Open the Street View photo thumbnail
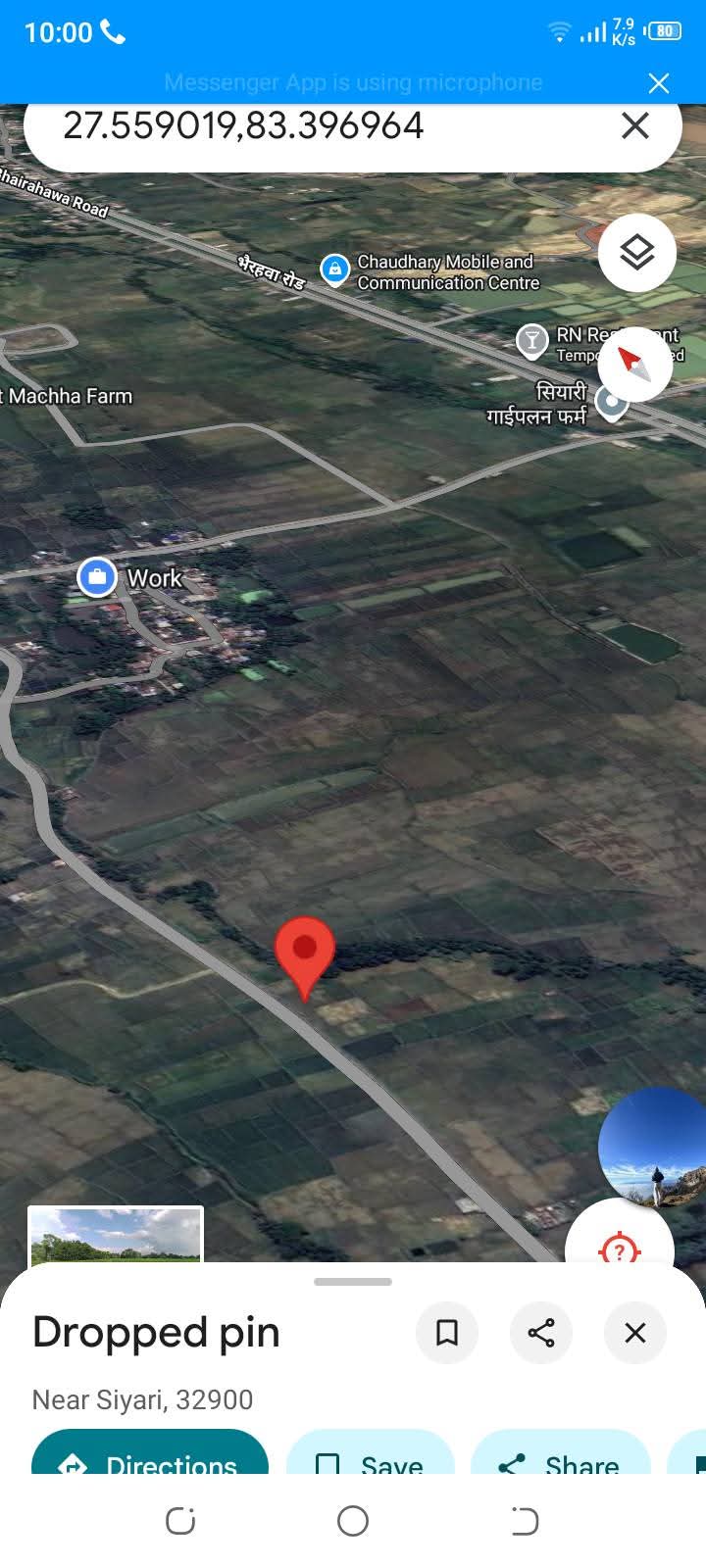Image resolution: width=706 pixels, height=1568 pixels. coord(116,1235)
